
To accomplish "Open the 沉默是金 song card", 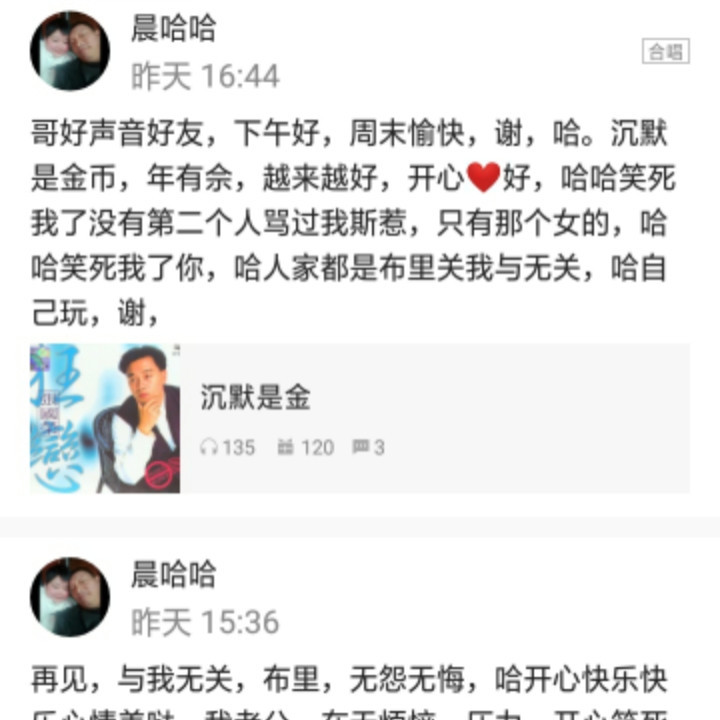I will (x=360, y=419).
